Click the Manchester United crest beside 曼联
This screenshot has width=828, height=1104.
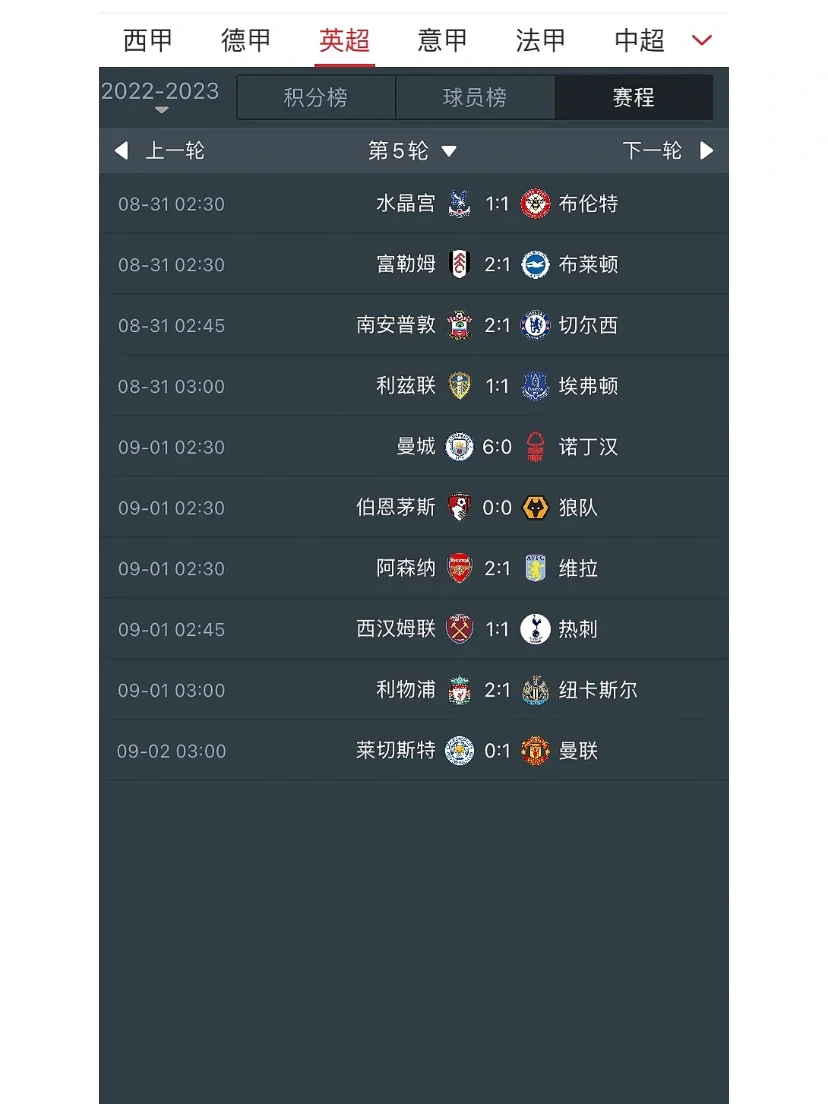(x=535, y=750)
